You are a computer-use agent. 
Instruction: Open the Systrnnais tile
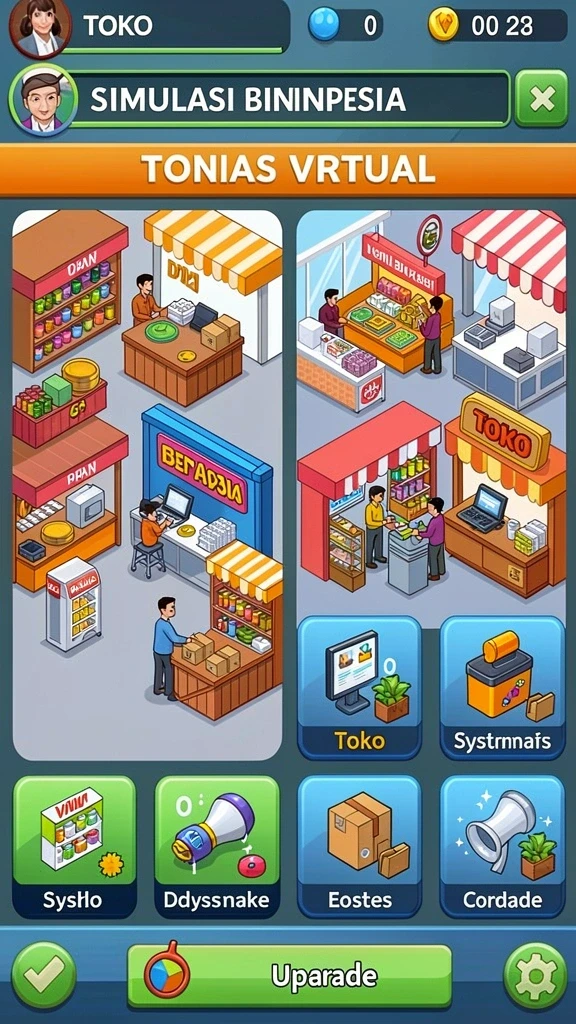502,688
